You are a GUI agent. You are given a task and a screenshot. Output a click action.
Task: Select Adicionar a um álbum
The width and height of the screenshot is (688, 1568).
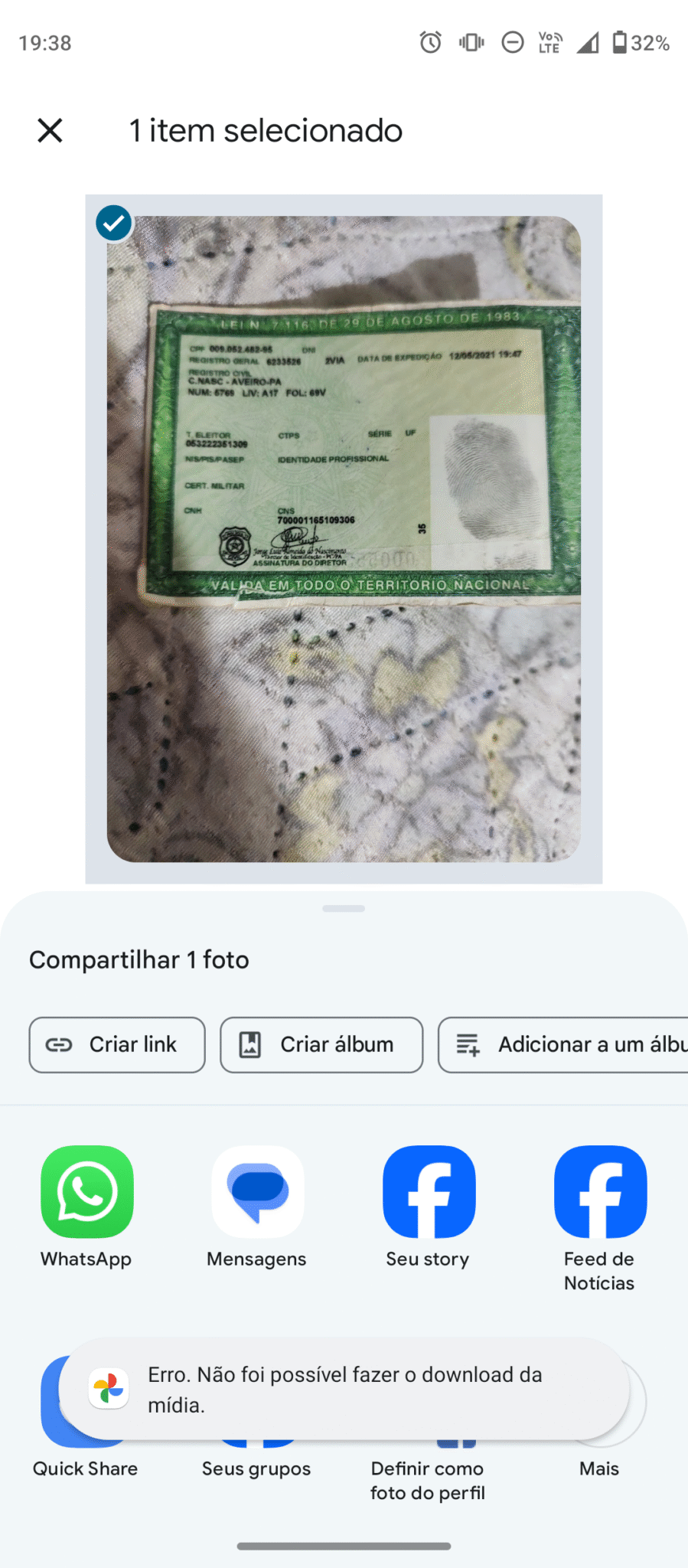tap(563, 1044)
